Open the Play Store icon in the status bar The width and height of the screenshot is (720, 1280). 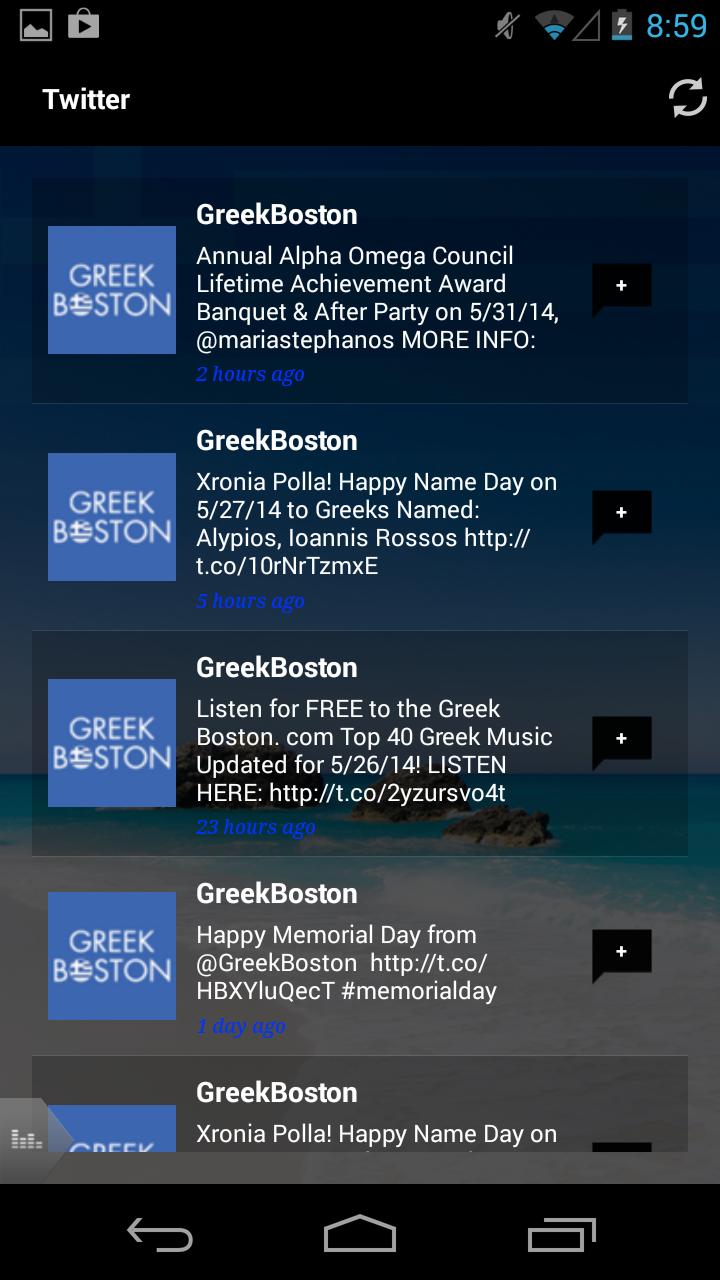click(x=84, y=23)
